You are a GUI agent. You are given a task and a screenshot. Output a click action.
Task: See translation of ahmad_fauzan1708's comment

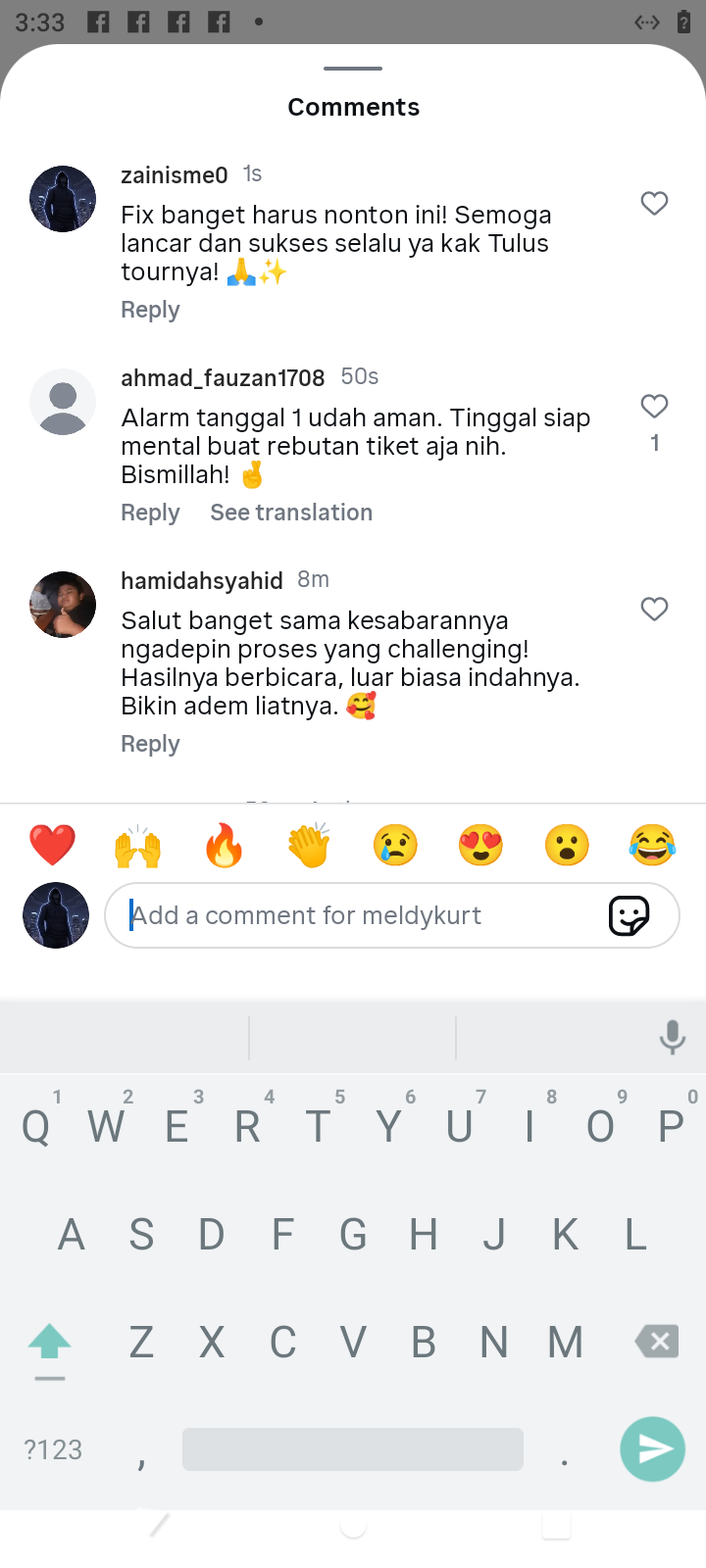(291, 513)
